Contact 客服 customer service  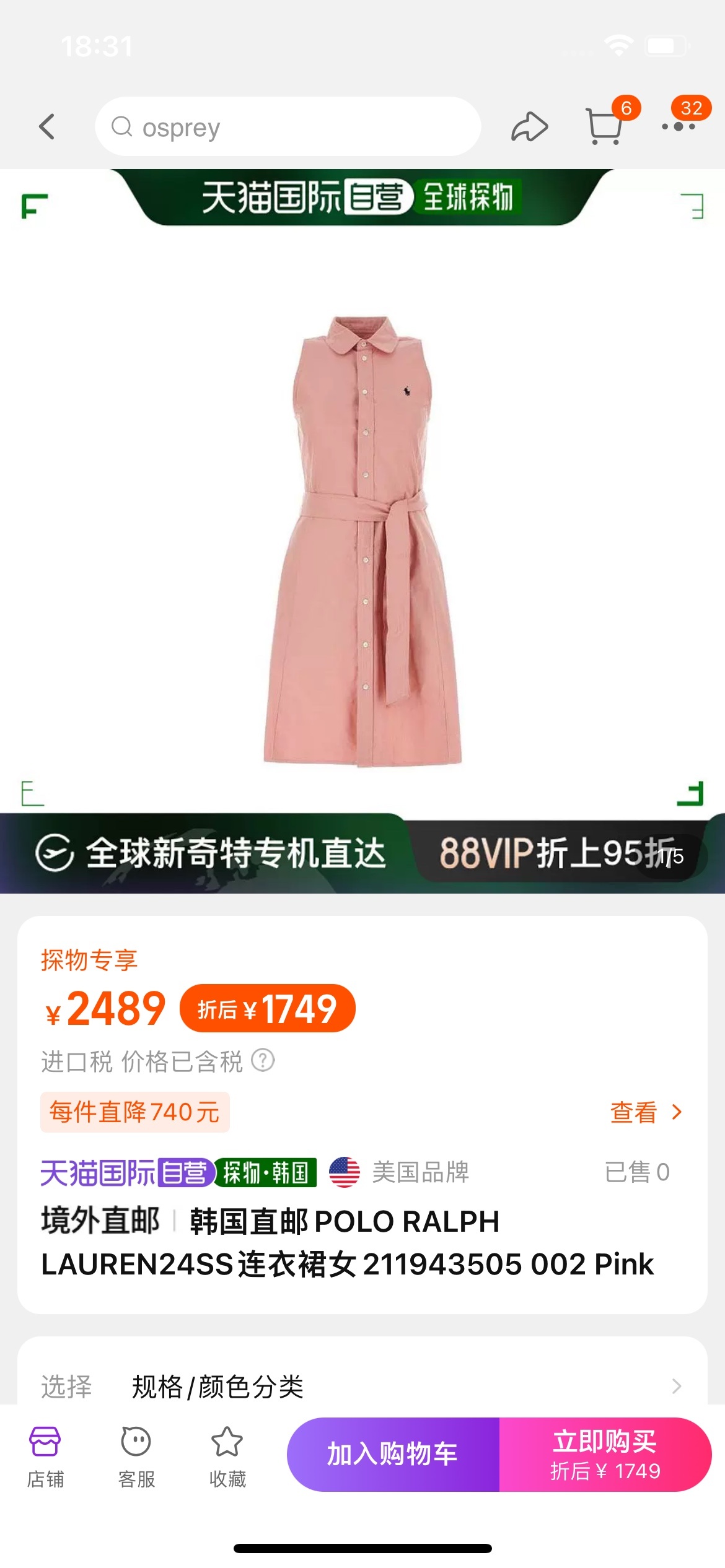tap(136, 1455)
